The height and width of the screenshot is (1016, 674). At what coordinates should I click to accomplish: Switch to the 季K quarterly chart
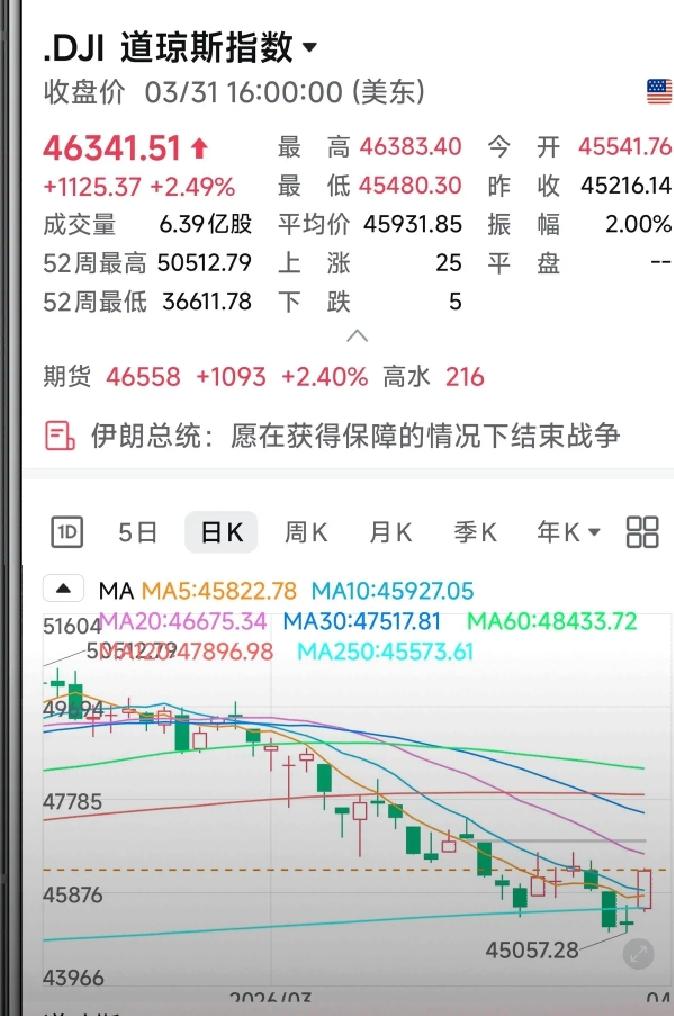point(475,532)
